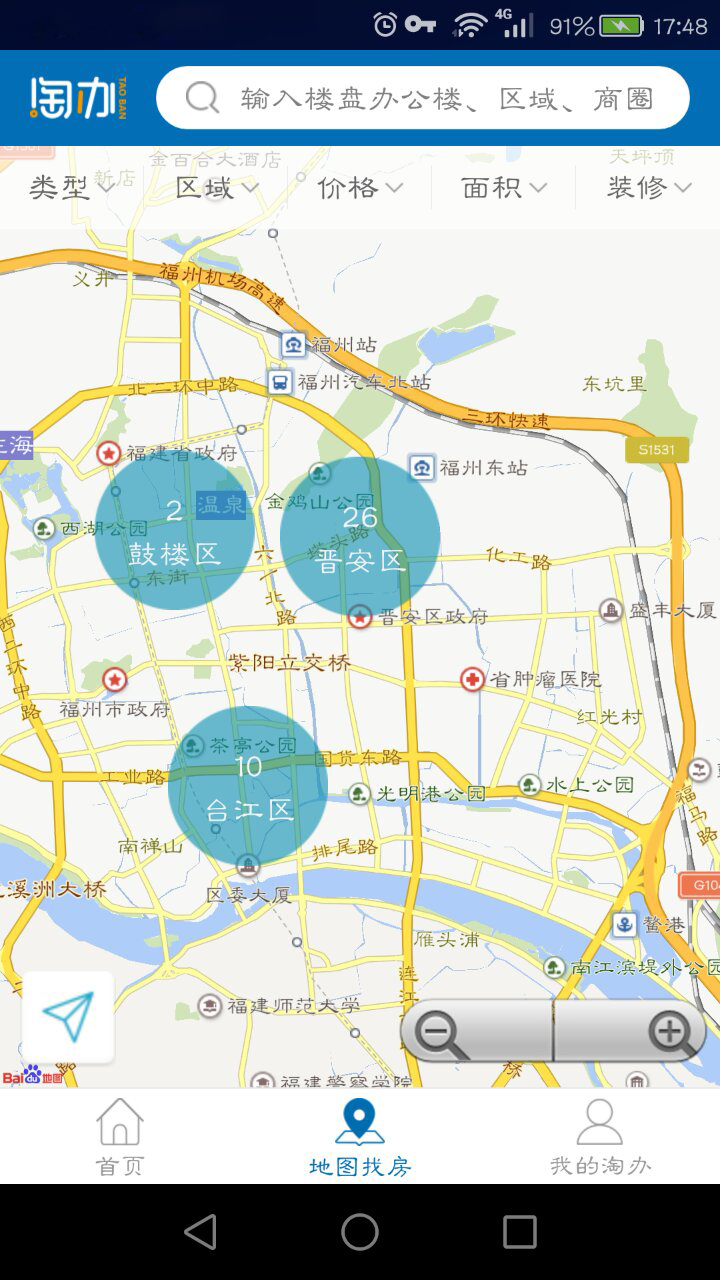Go to the 我的淘办 tab

pos(600,1136)
